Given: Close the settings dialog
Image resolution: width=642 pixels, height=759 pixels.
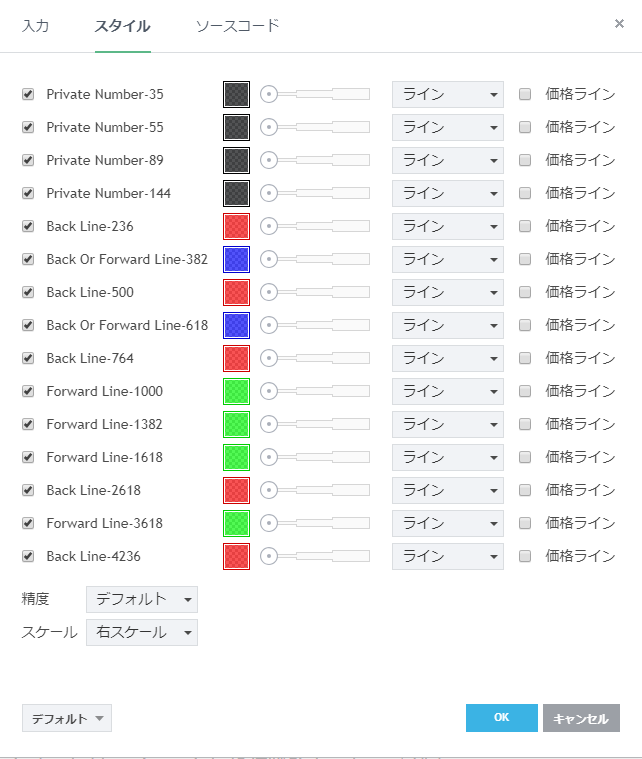Looking at the screenshot, I should pyautogui.click(x=619, y=23).
